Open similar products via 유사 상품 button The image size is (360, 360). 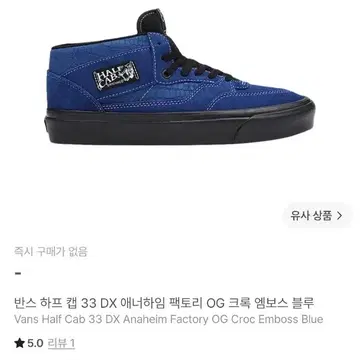coord(316,216)
